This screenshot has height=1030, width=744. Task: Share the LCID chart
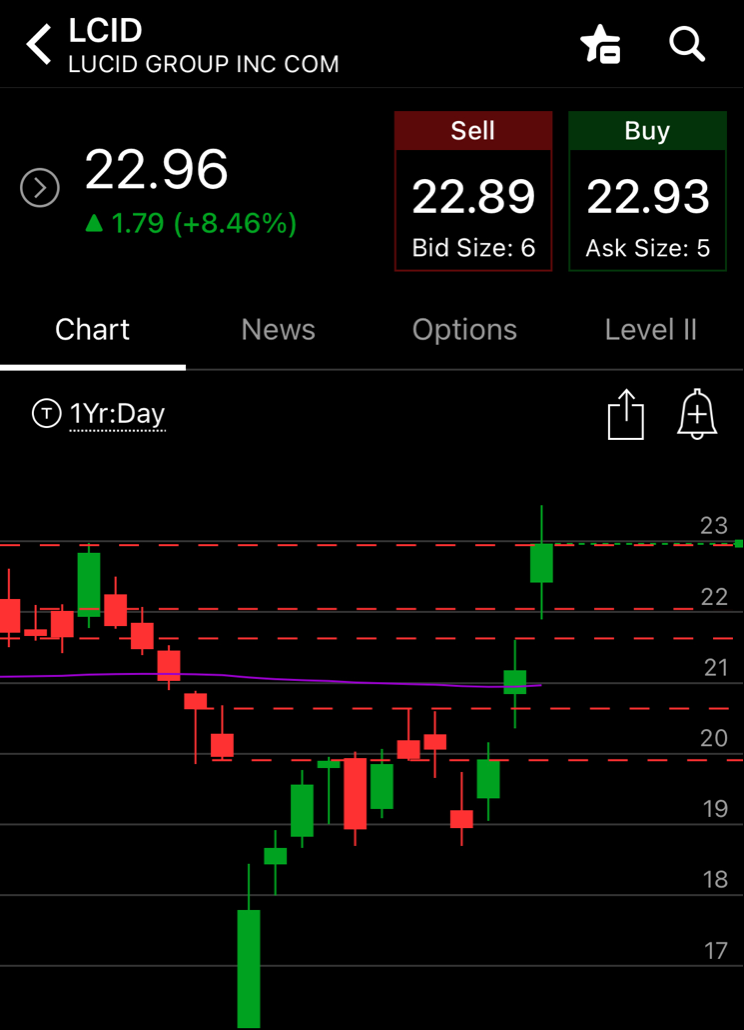point(627,414)
